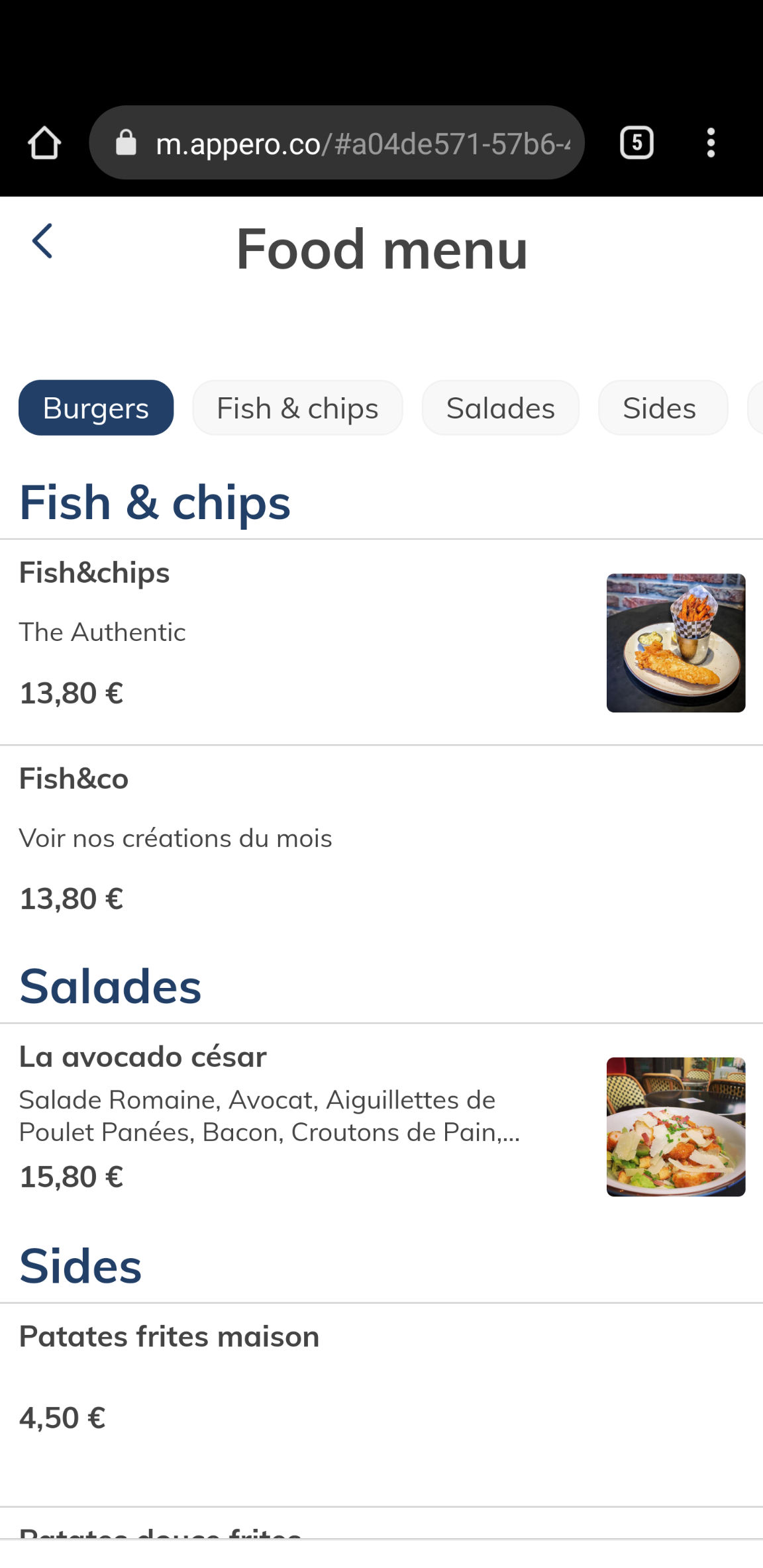Jump to the Fish & chips category chip

(x=297, y=408)
